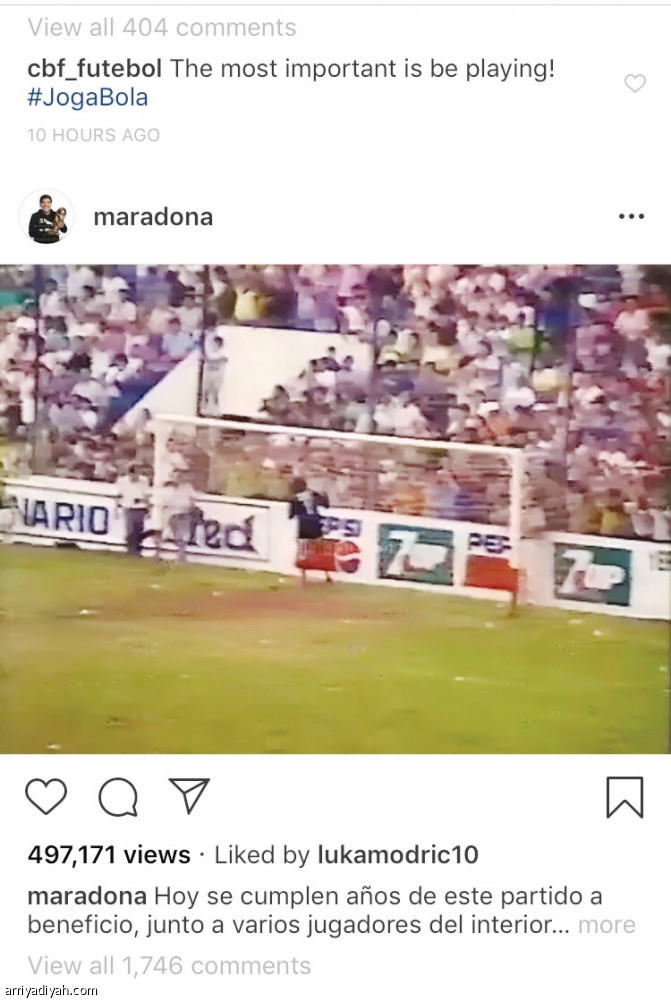Open the maradona username link in post header
Viewport: 671px width, 1000px height.
pyautogui.click(x=152, y=217)
